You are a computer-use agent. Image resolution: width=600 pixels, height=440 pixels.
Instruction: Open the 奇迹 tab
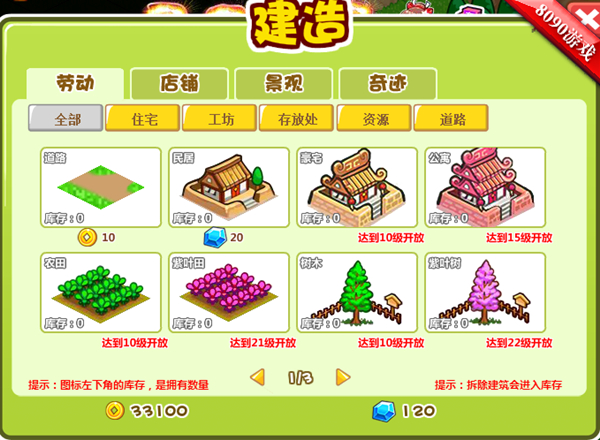tap(388, 83)
